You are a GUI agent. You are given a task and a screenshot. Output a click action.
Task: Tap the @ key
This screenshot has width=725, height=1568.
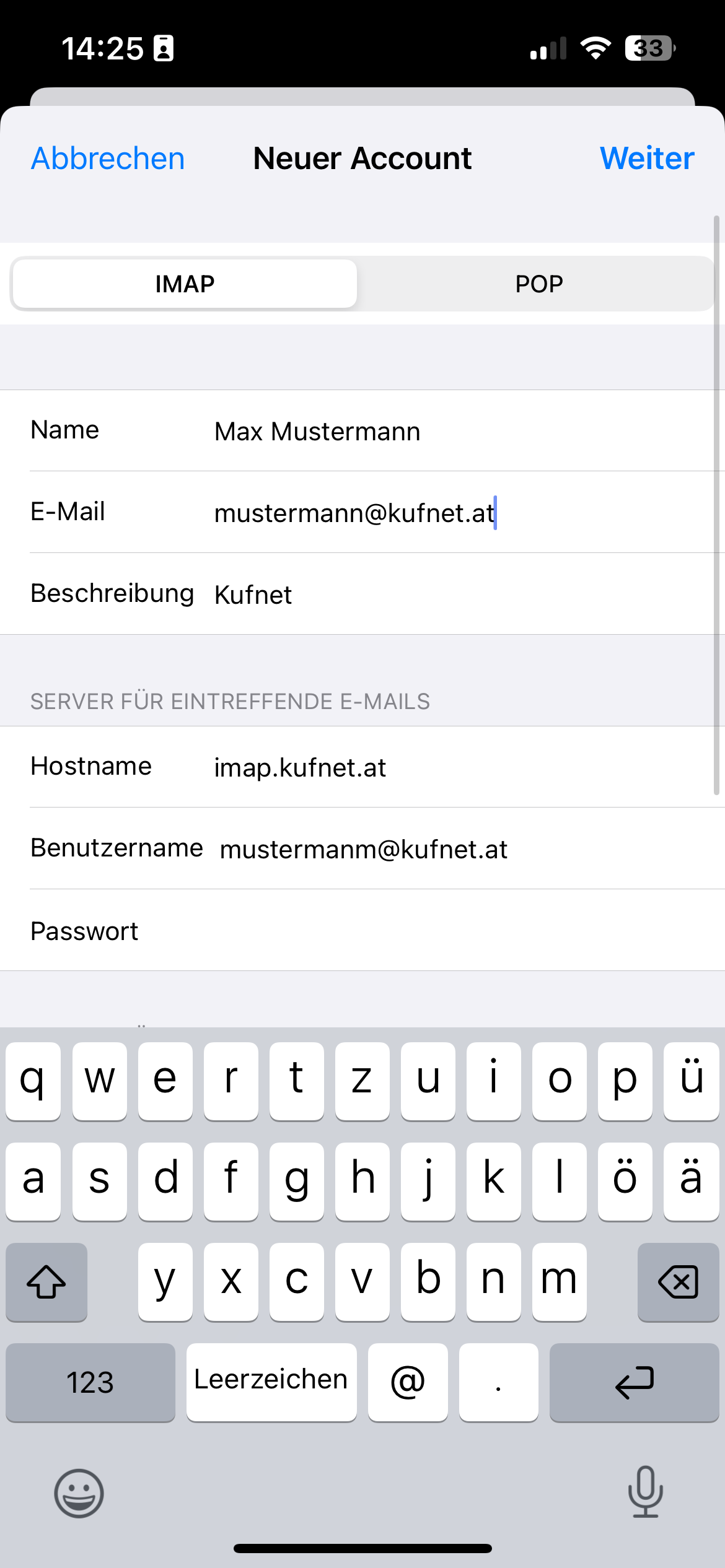click(x=408, y=1382)
